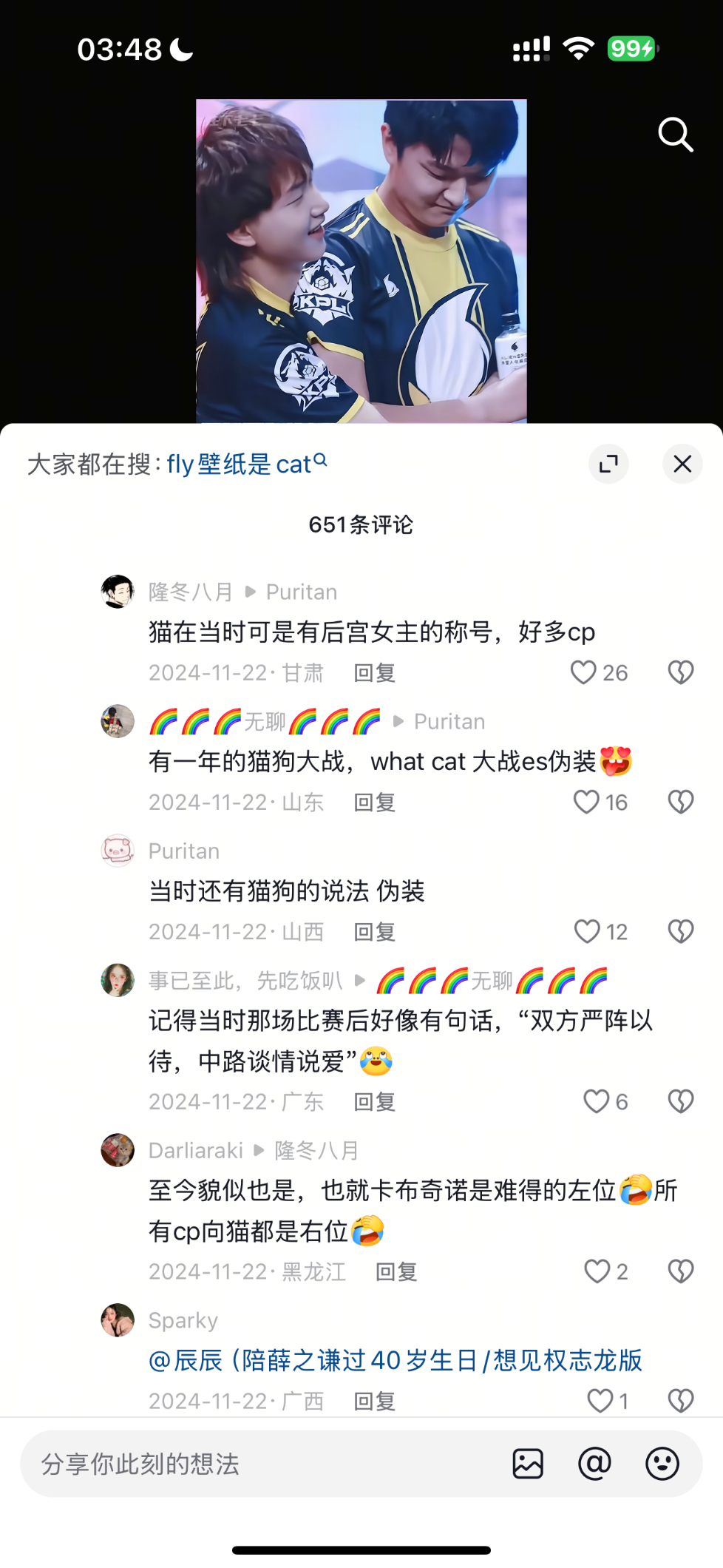Open suggested search "fly壁纸是cat"
Image resolution: width=723 pixels, height=1568 pixels.
click(x=247, y=464)
